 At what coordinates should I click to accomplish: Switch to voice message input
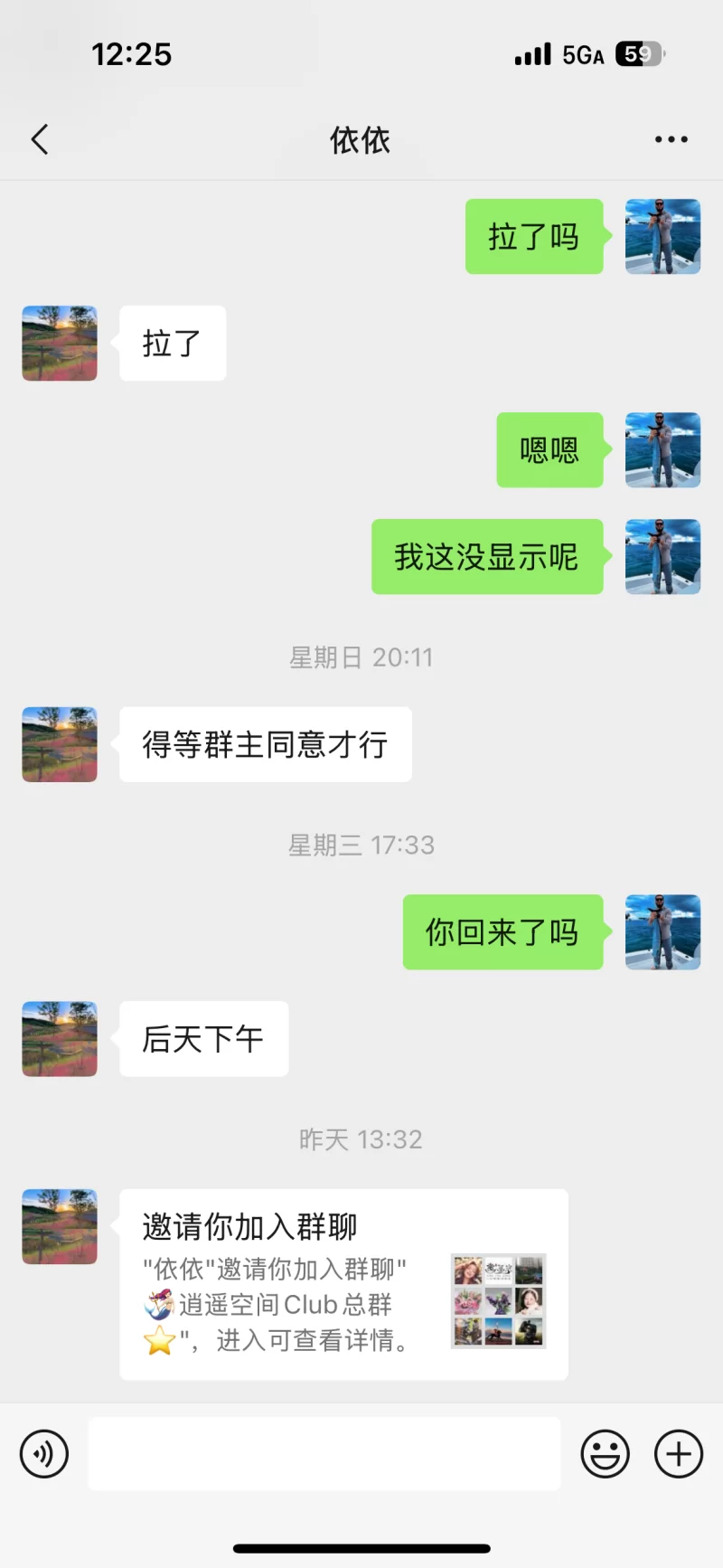click(44, 1454)
